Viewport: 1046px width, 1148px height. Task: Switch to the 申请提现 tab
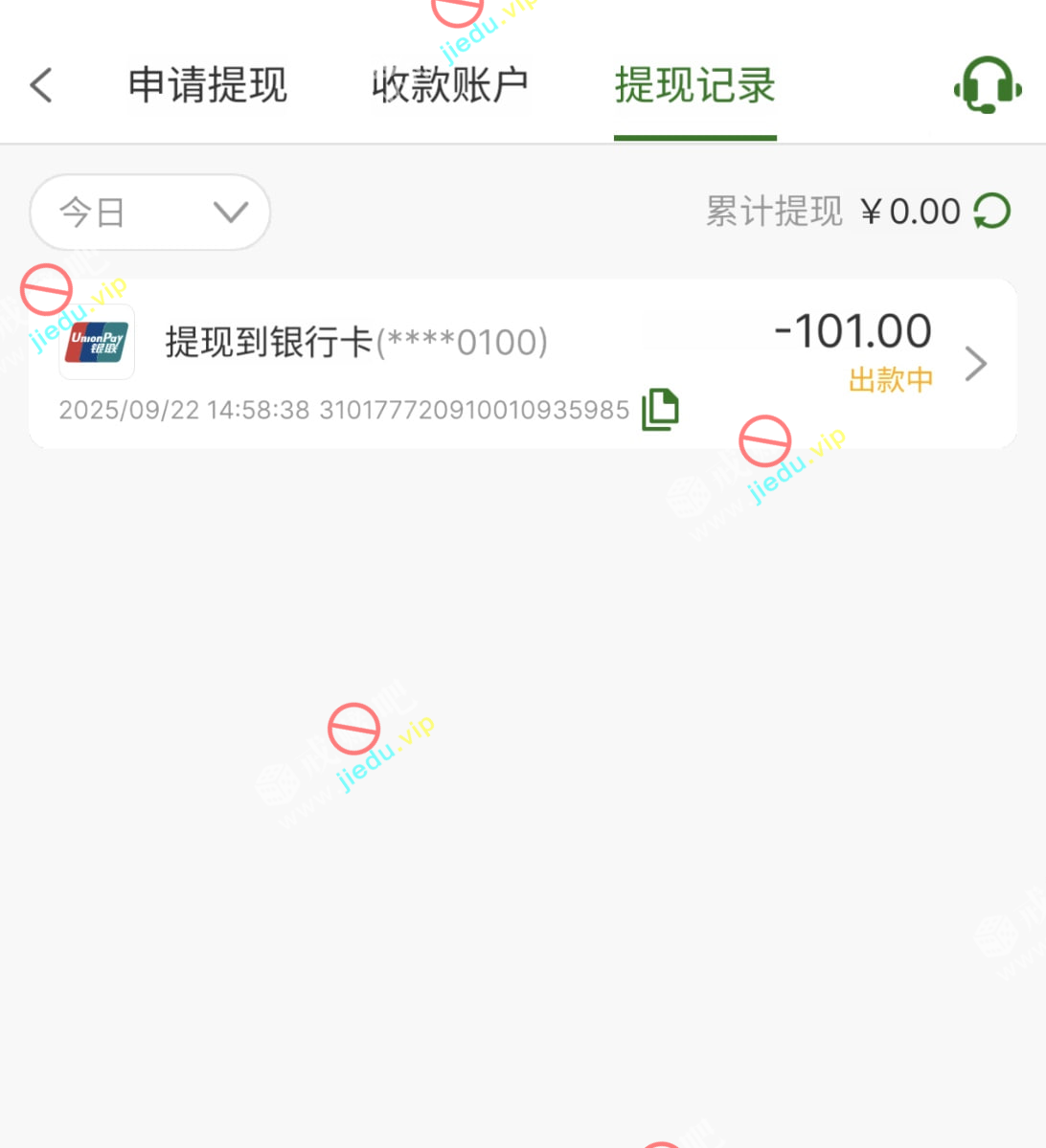[208, 85]
